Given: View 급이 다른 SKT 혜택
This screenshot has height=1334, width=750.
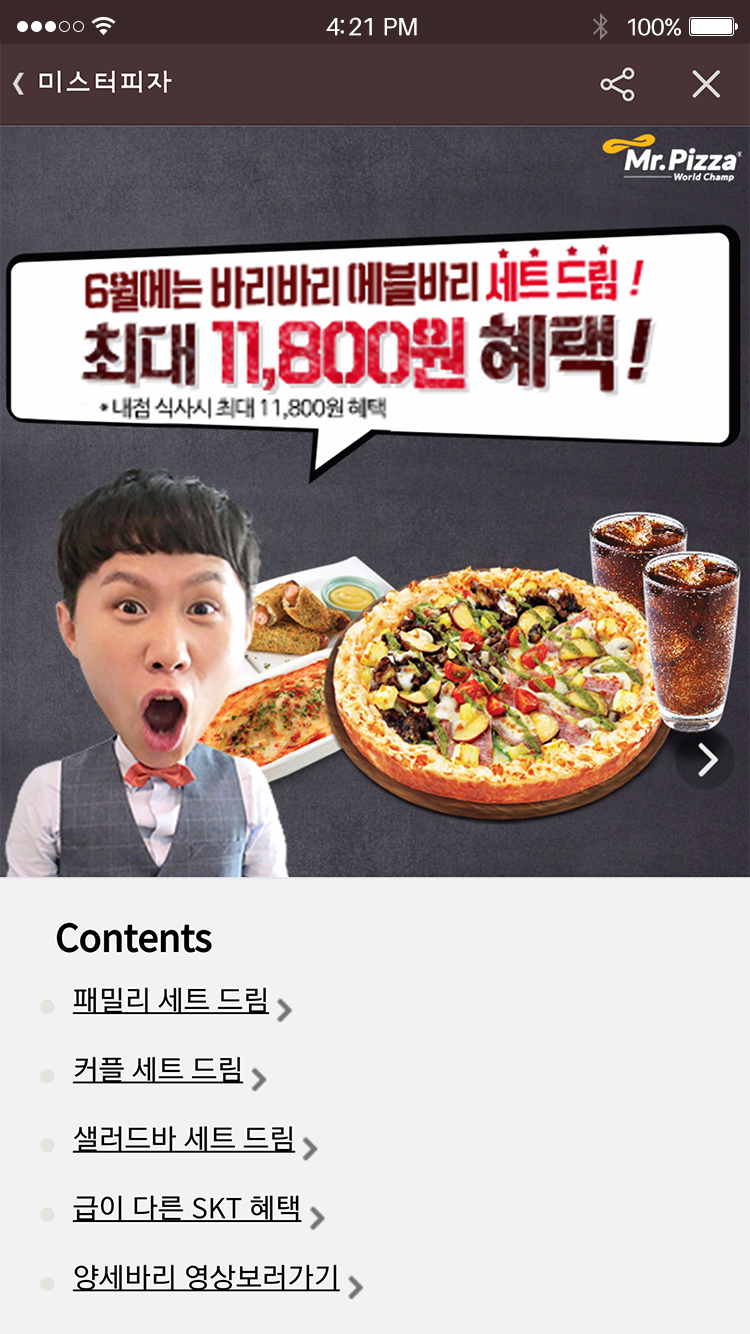Looking at the screenshot, I should [x=187, y=1208].
